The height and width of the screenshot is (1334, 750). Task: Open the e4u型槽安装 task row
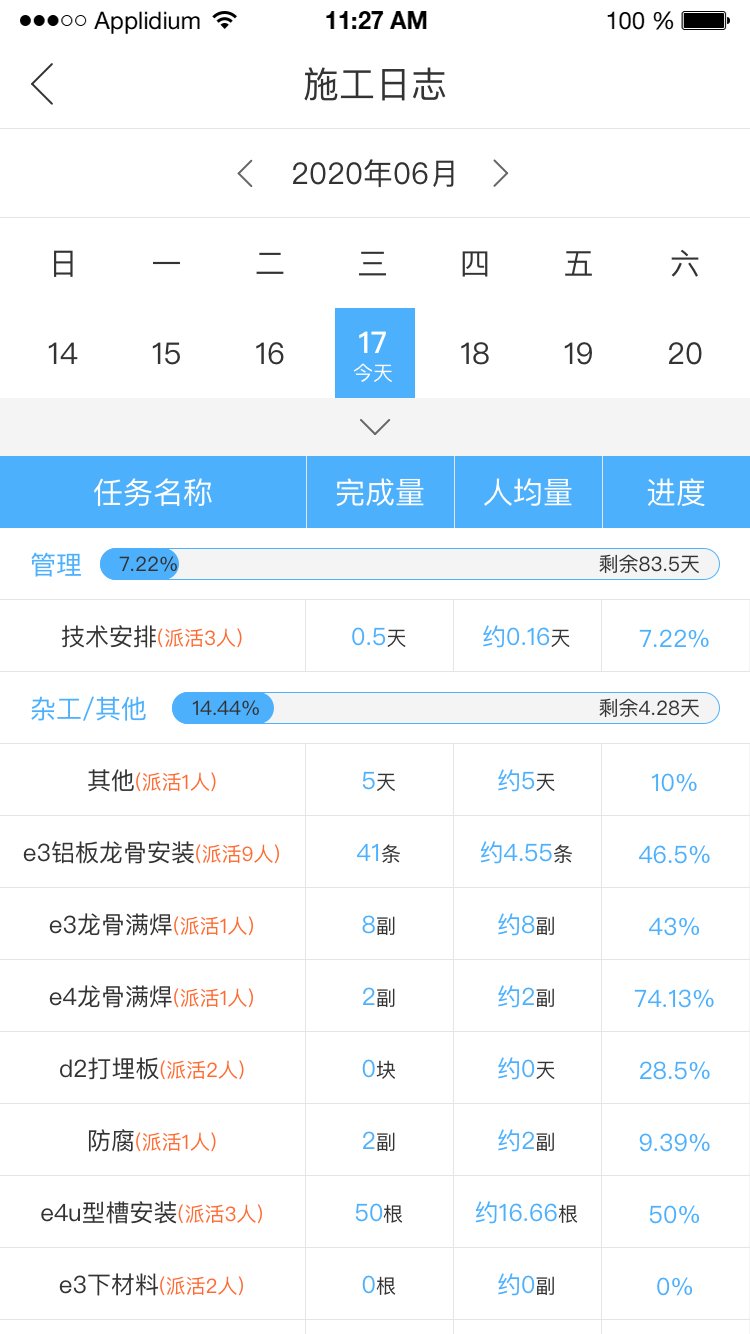click(x=152, y=1213)
